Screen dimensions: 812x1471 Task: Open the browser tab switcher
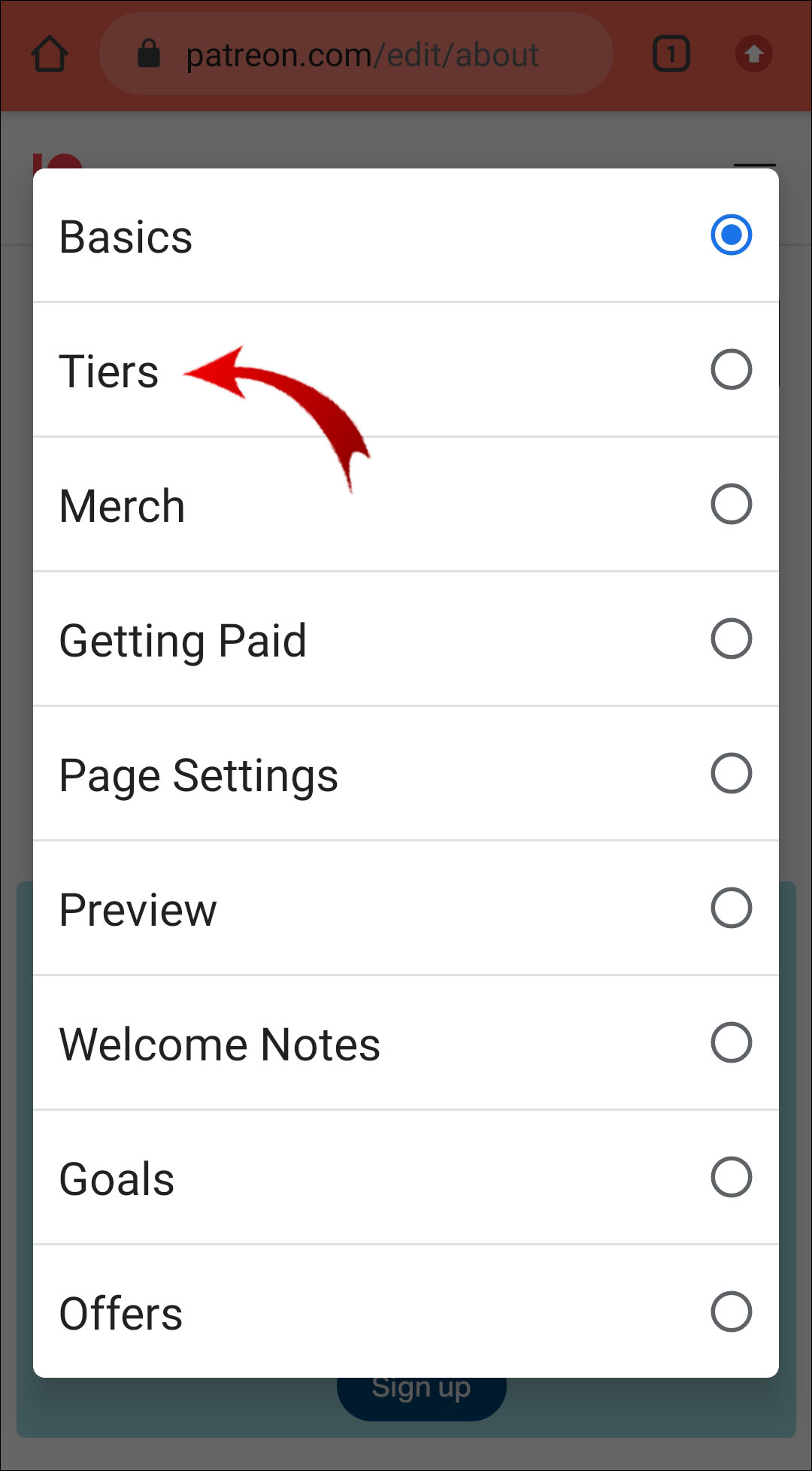[x=671, y=54]
